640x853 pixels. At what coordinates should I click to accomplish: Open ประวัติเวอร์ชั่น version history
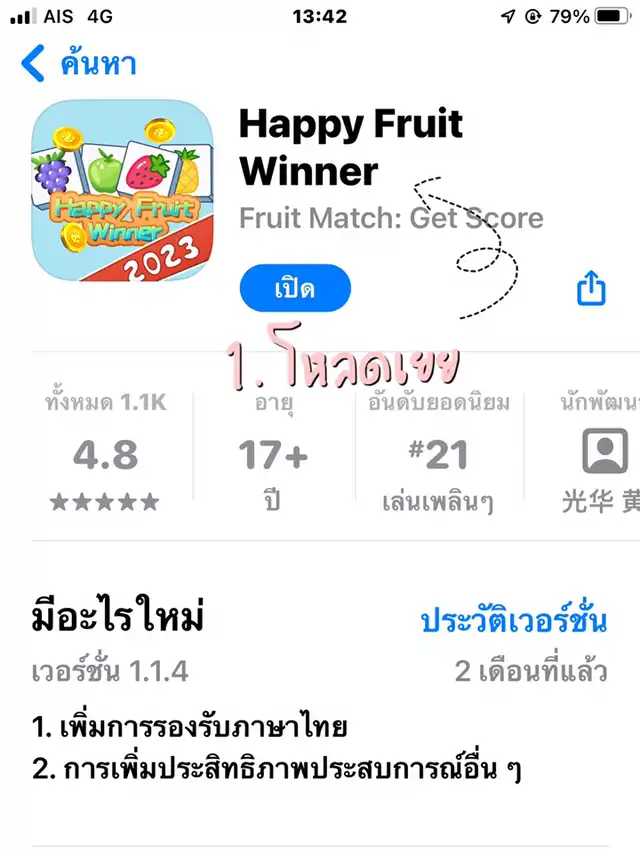pyautogui.click(x=513, y=621)
